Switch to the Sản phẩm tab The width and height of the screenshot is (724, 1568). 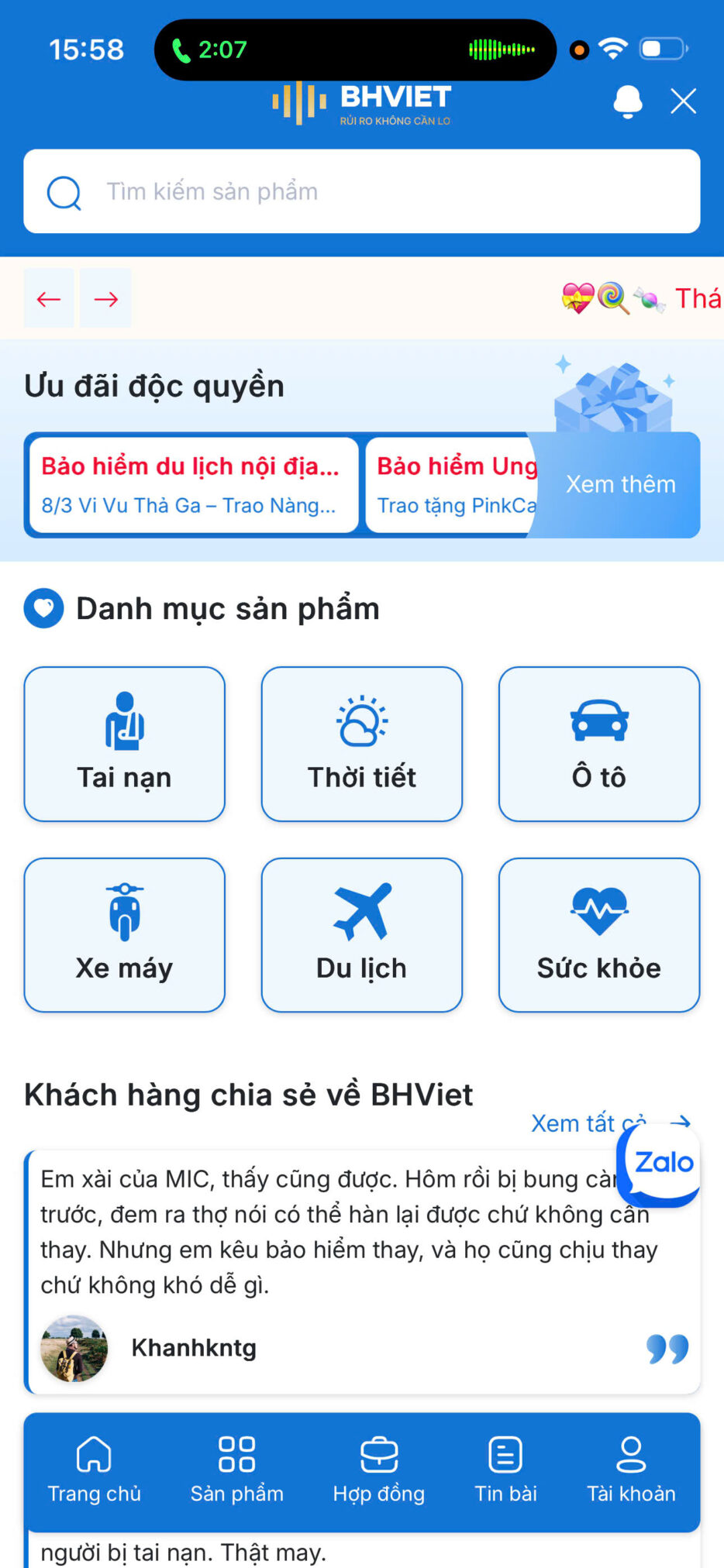tap(237, 1470)
